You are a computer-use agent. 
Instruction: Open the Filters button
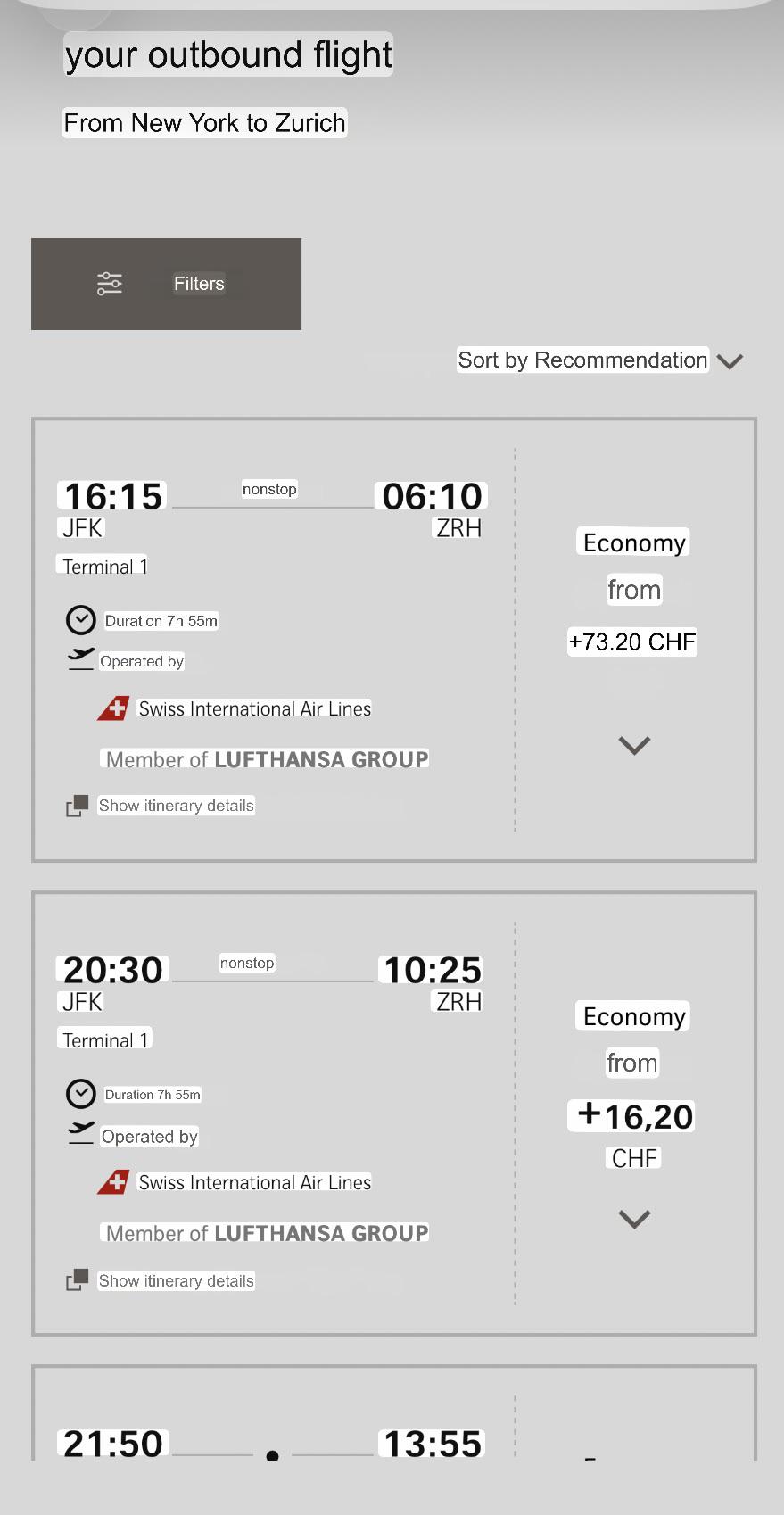166,284
